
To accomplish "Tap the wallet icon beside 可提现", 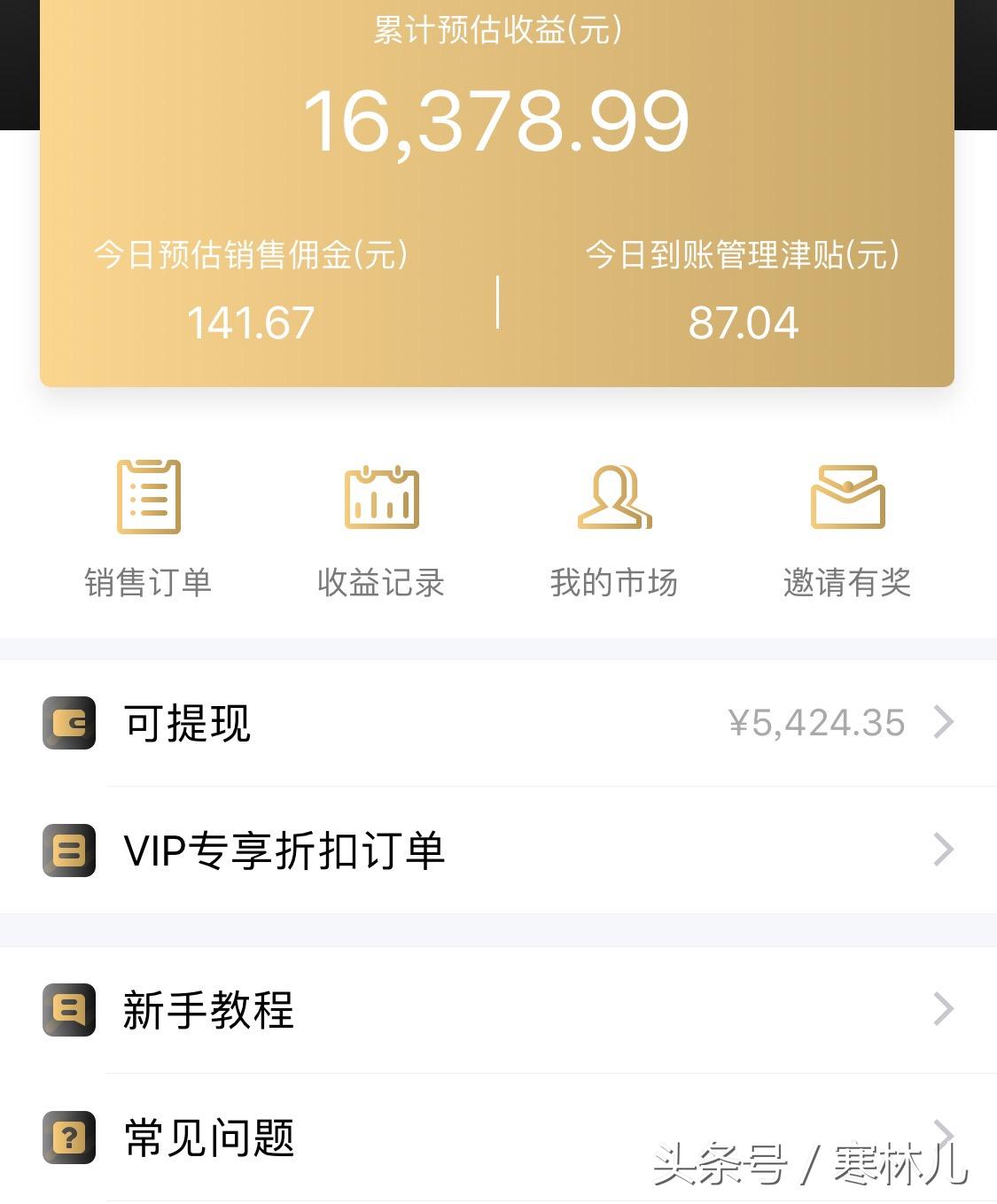I will [68, 722].
